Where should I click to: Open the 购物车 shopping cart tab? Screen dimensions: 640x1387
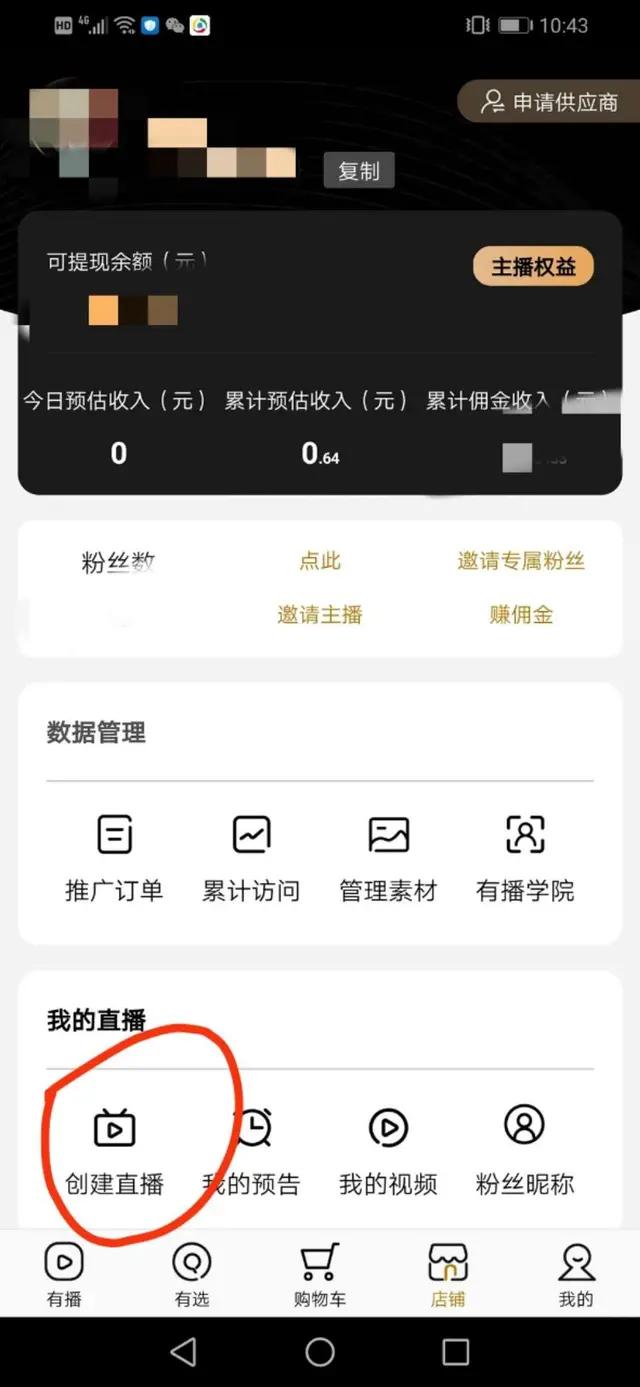coord(320,1275)
